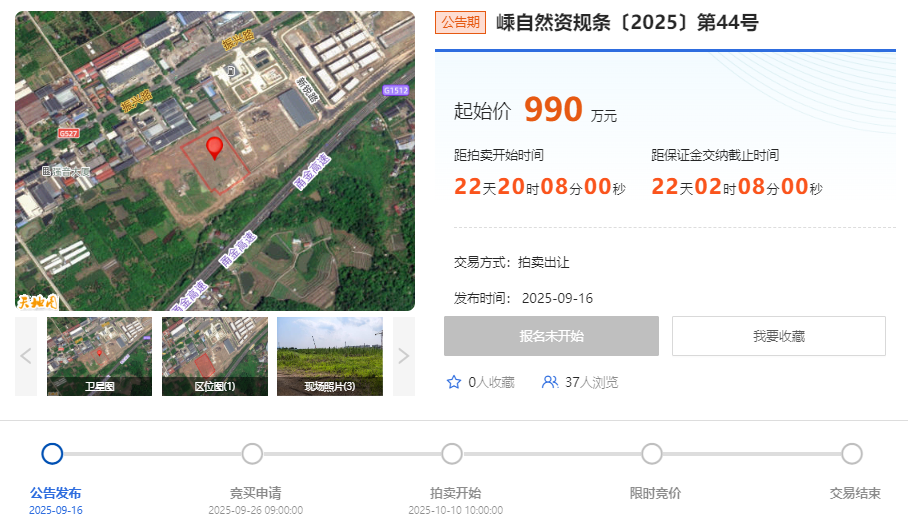The image size is (908, 524).
Task: Favorite this listing with the star icon
Action: click(454, 382)
